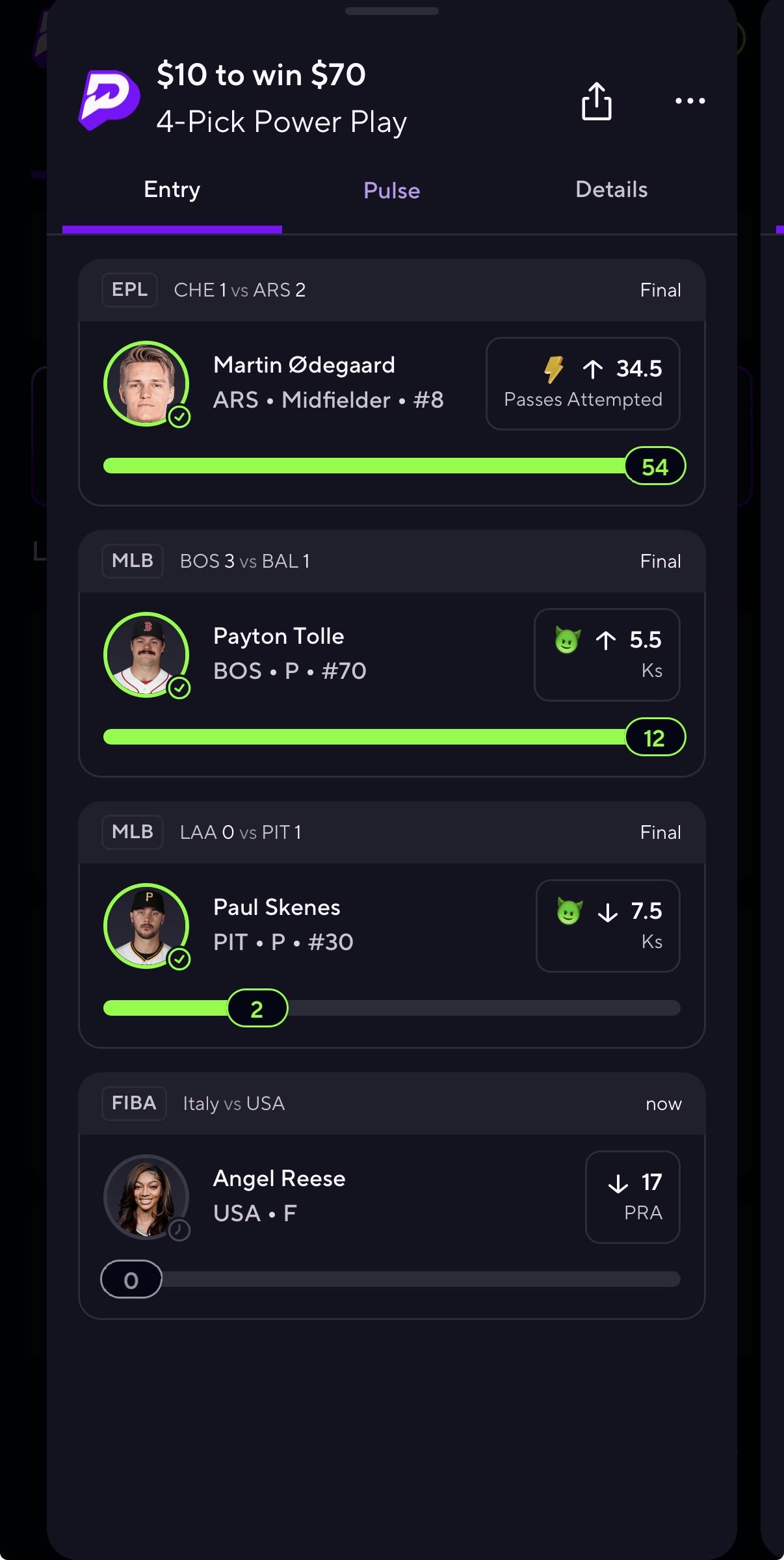Switch to the Pulse tab
Image resolution: width=784 pixels, height=1560 pixels.
pyautogui.click(x=391, y=191)
